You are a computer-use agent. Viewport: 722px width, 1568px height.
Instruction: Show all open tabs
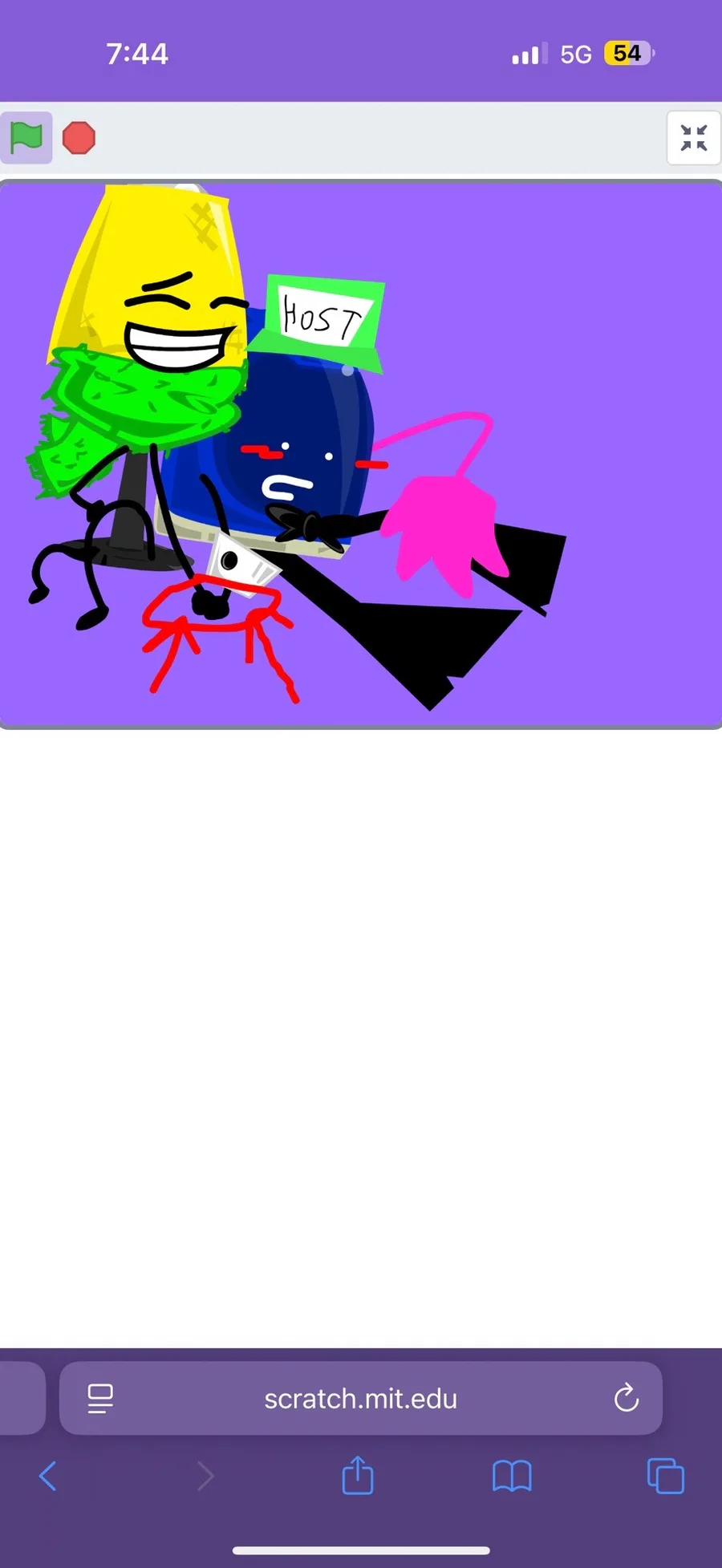pyautogui.click(x=665, y=1476)
